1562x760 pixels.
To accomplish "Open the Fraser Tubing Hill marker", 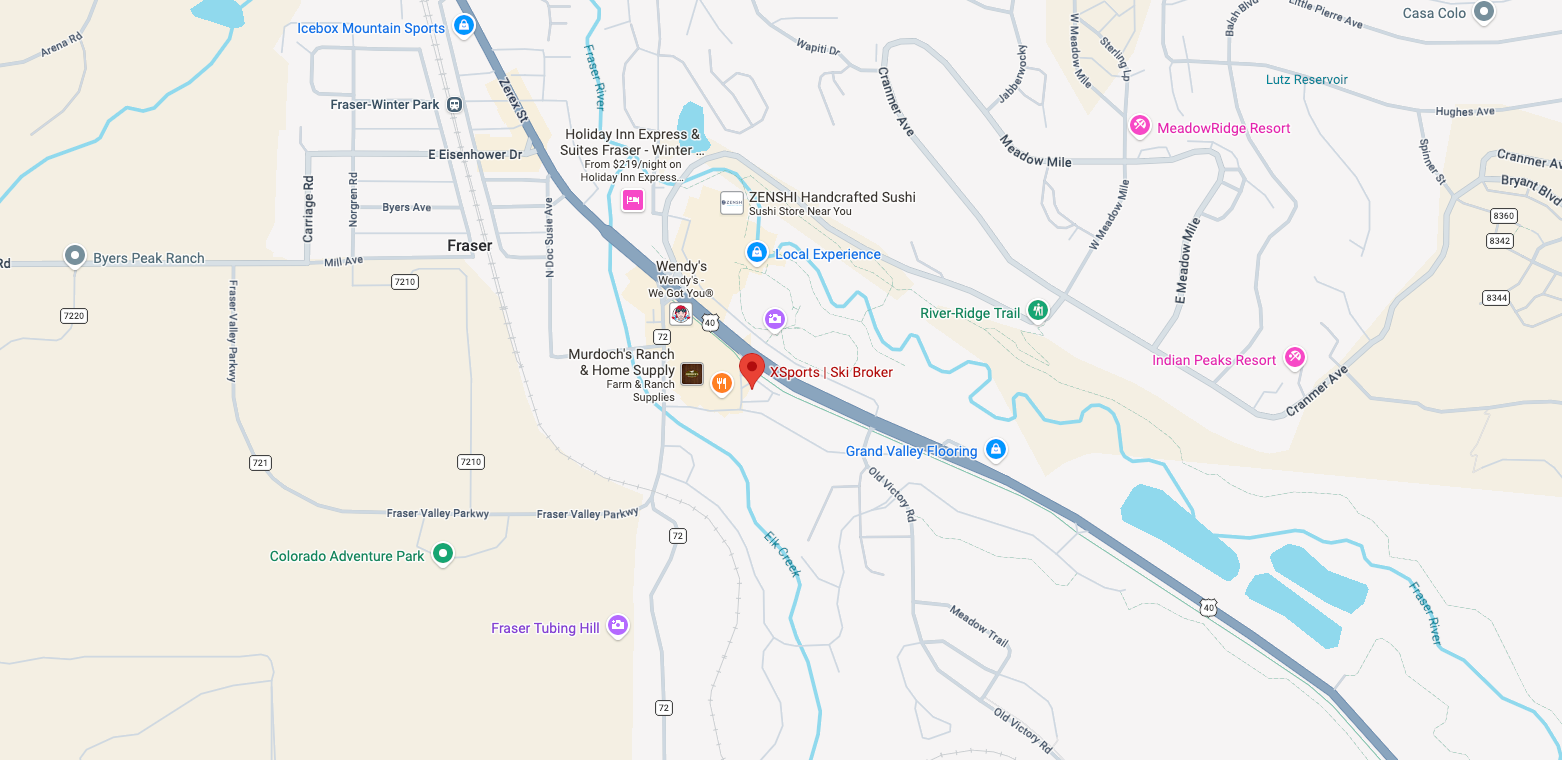I will click(618, 625).
